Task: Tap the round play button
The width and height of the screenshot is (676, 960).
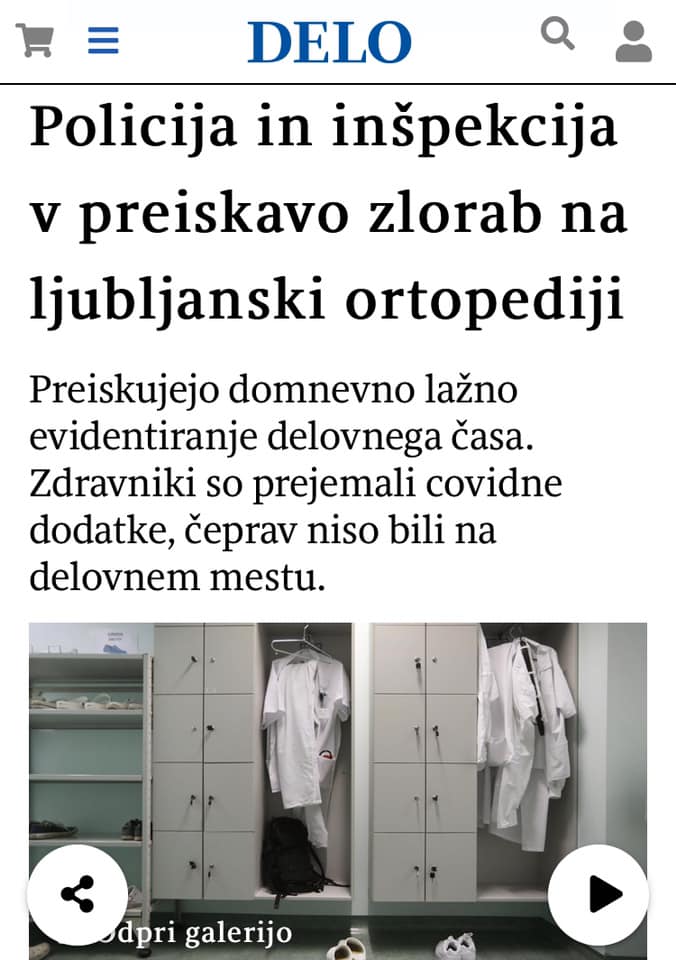Action: [598, 895]
